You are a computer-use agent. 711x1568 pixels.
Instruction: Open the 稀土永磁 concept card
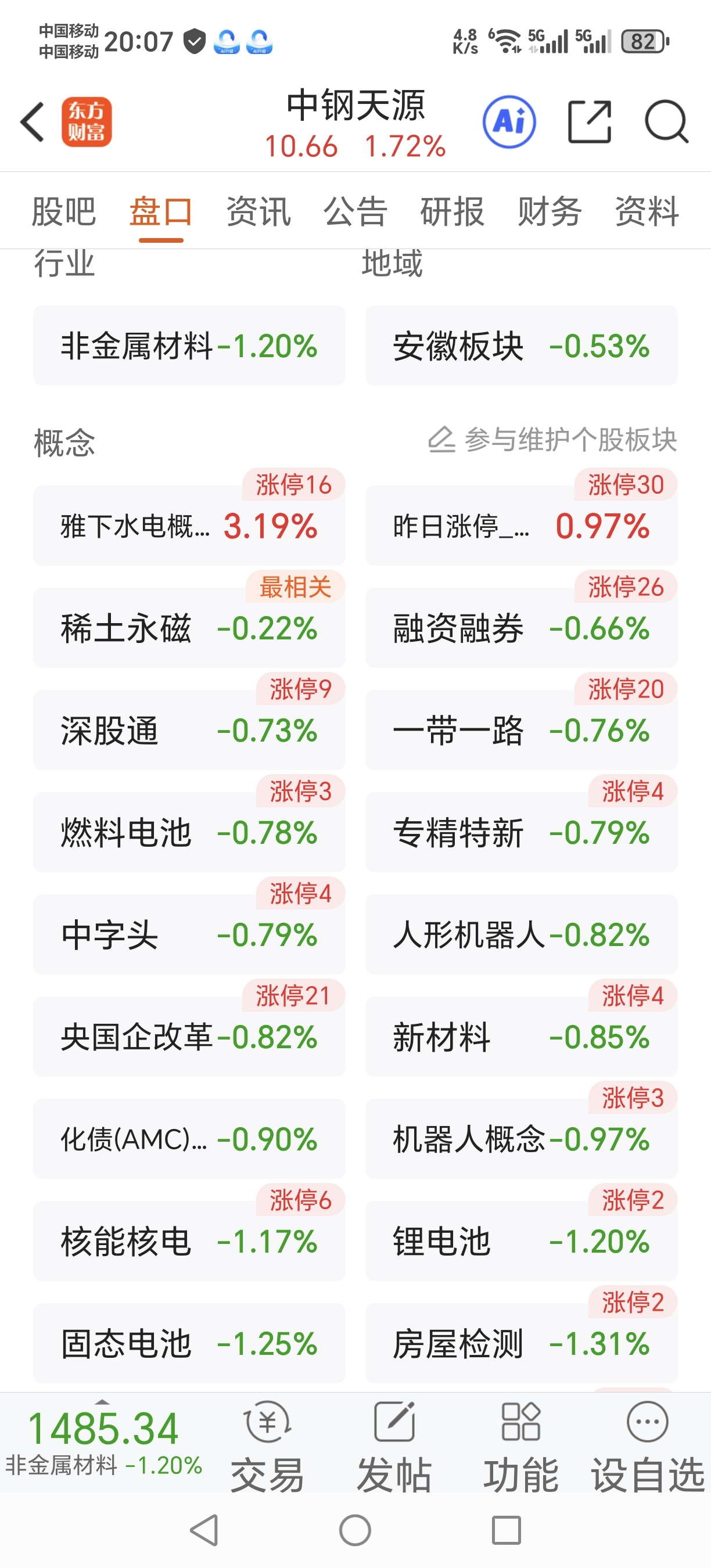189,628
